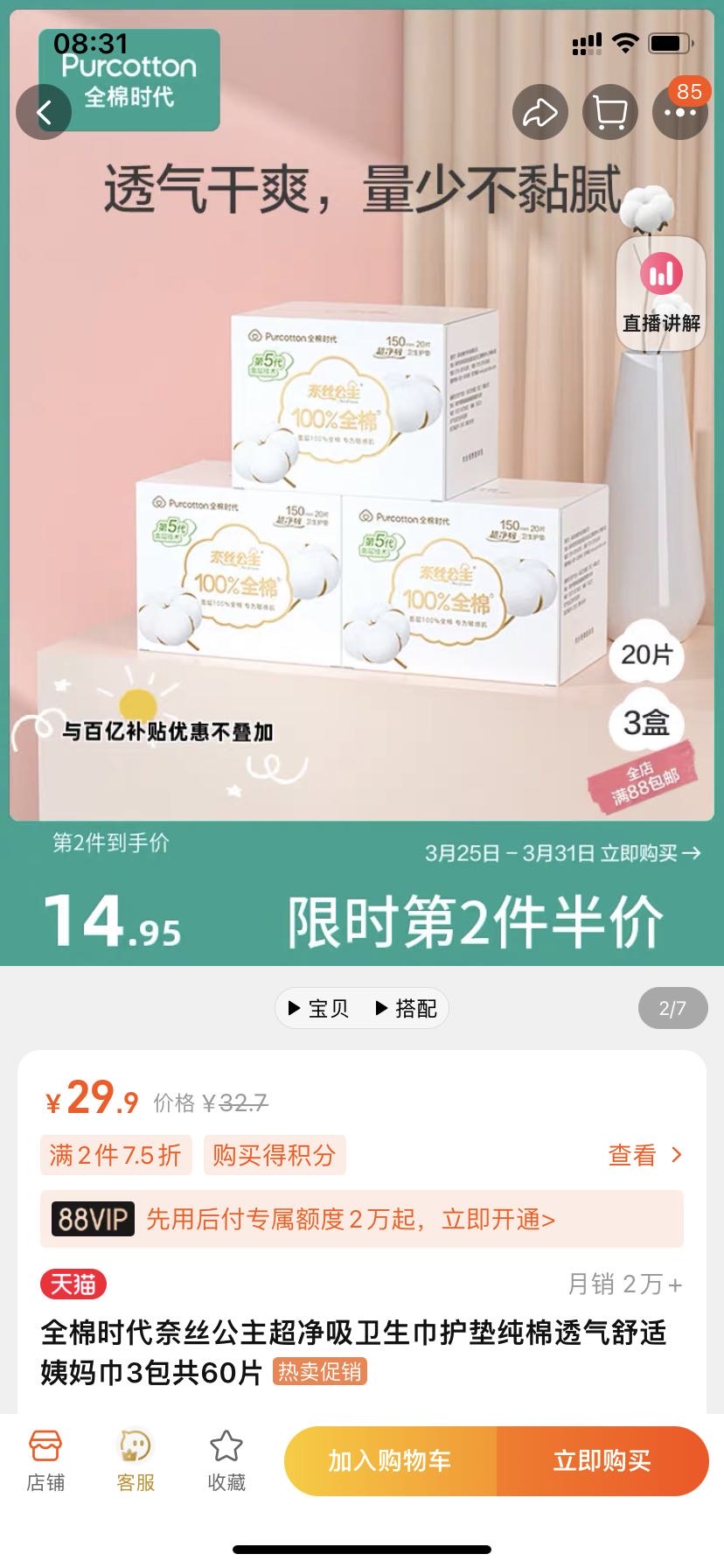
Task: Tap the 2/7 image counter indicator
Action: [x=673, y=1008]
